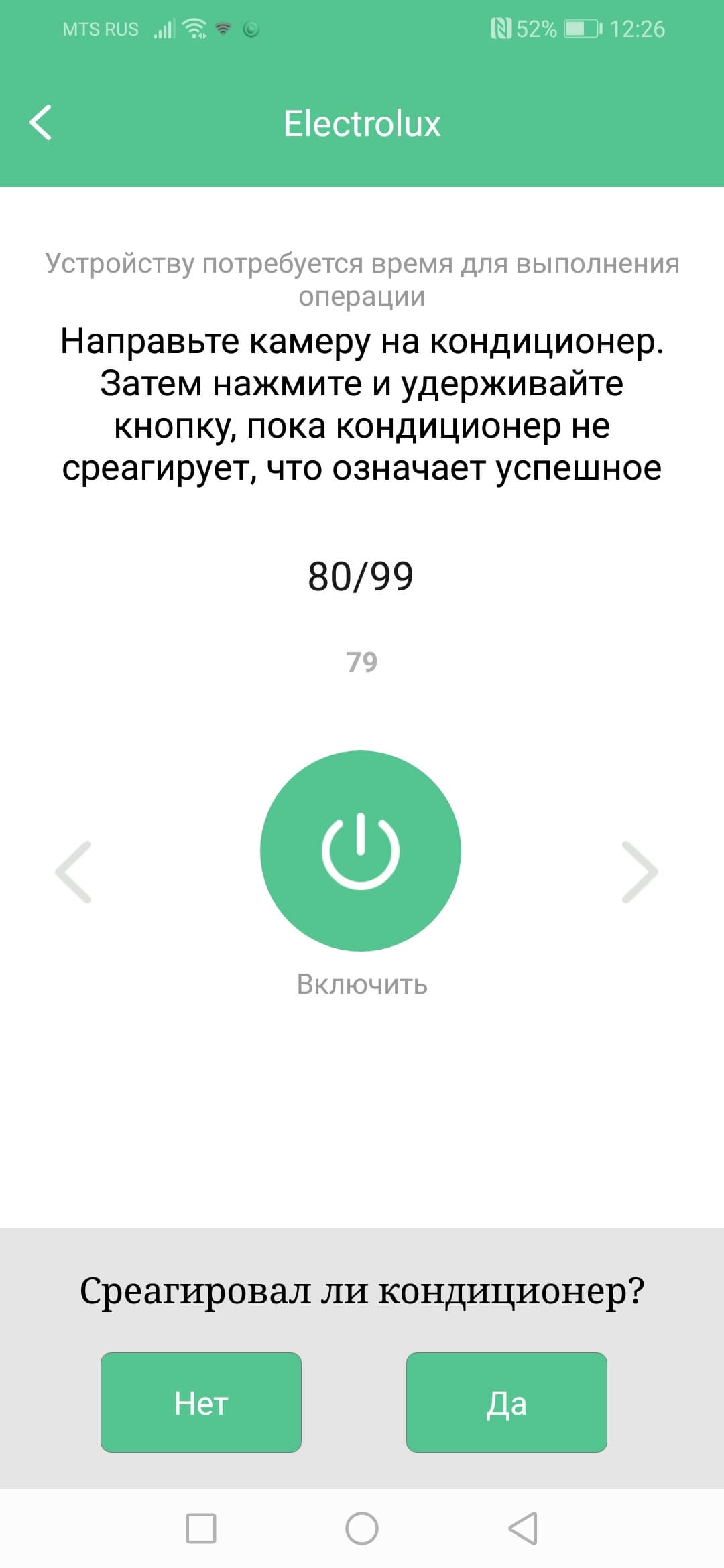The image size is (724, 1568).
Task: Answer Нет, the conditioner didn't react
Action: [x=201, y=1402]
